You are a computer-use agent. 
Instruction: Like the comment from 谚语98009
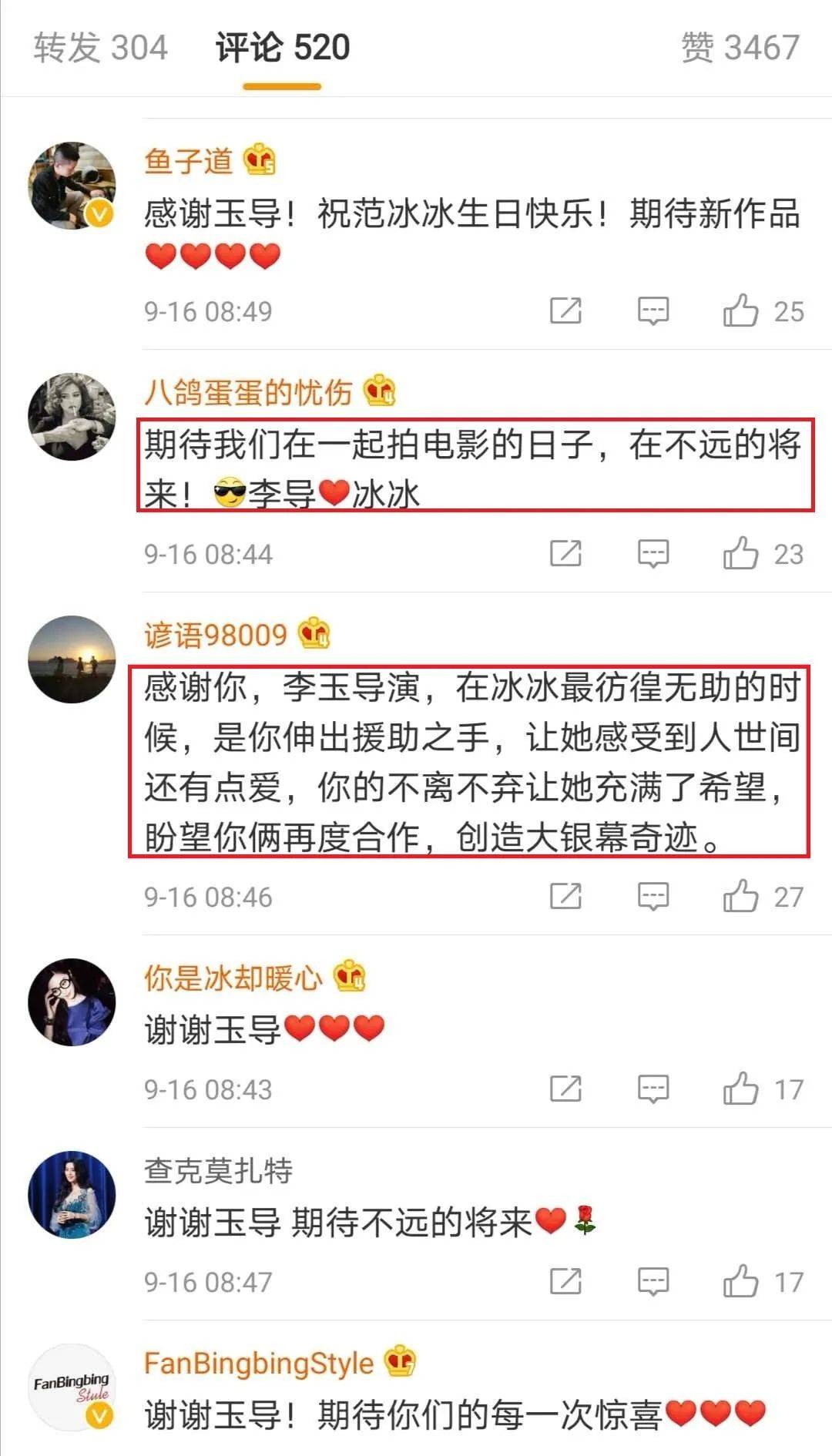tap(740, 896)
